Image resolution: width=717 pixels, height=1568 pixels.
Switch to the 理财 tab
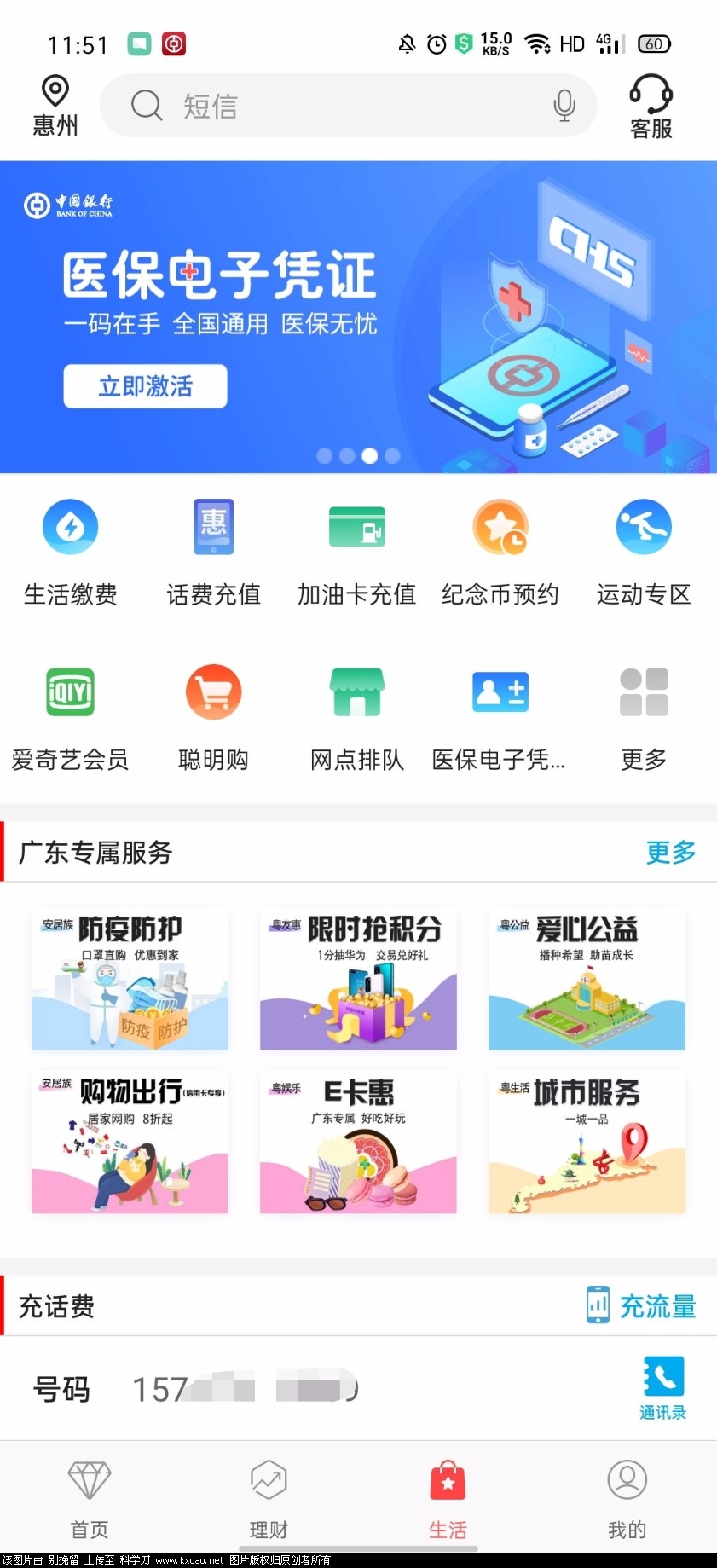[x=269, y=1498]
